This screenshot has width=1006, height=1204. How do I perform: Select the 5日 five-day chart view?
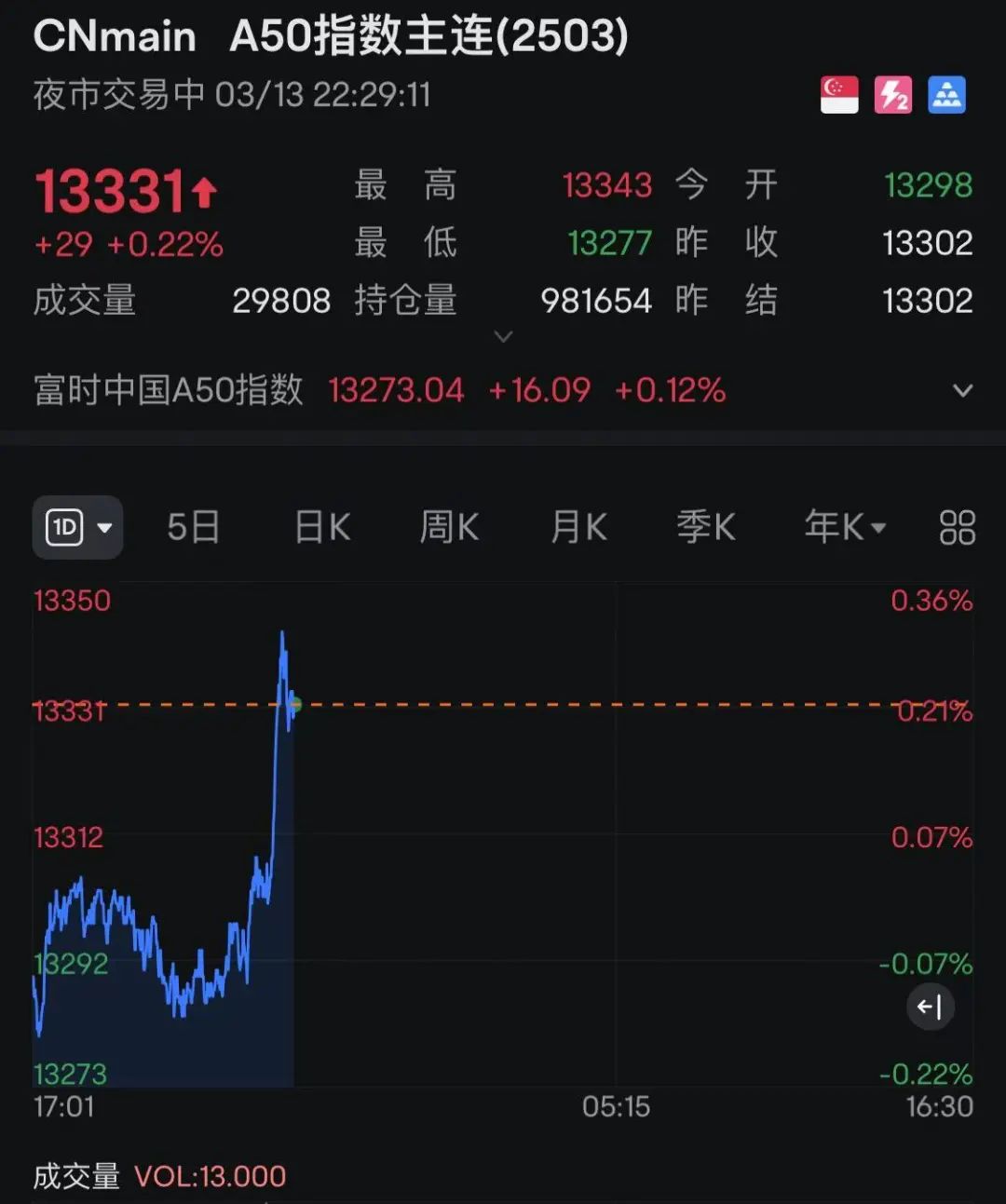tap(193, 527)
